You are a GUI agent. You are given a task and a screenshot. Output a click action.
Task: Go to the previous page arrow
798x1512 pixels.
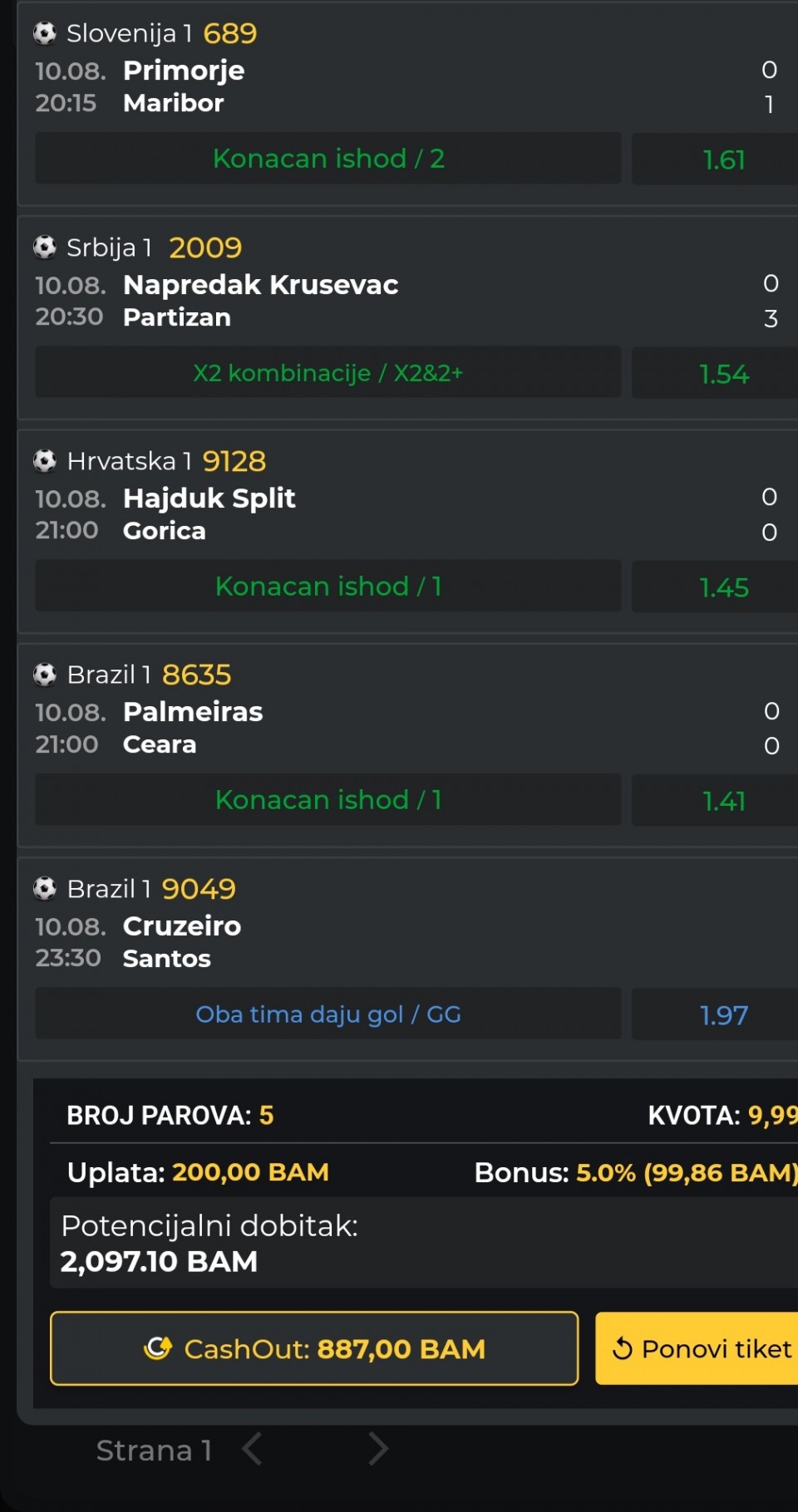[x=253, y=1449]
